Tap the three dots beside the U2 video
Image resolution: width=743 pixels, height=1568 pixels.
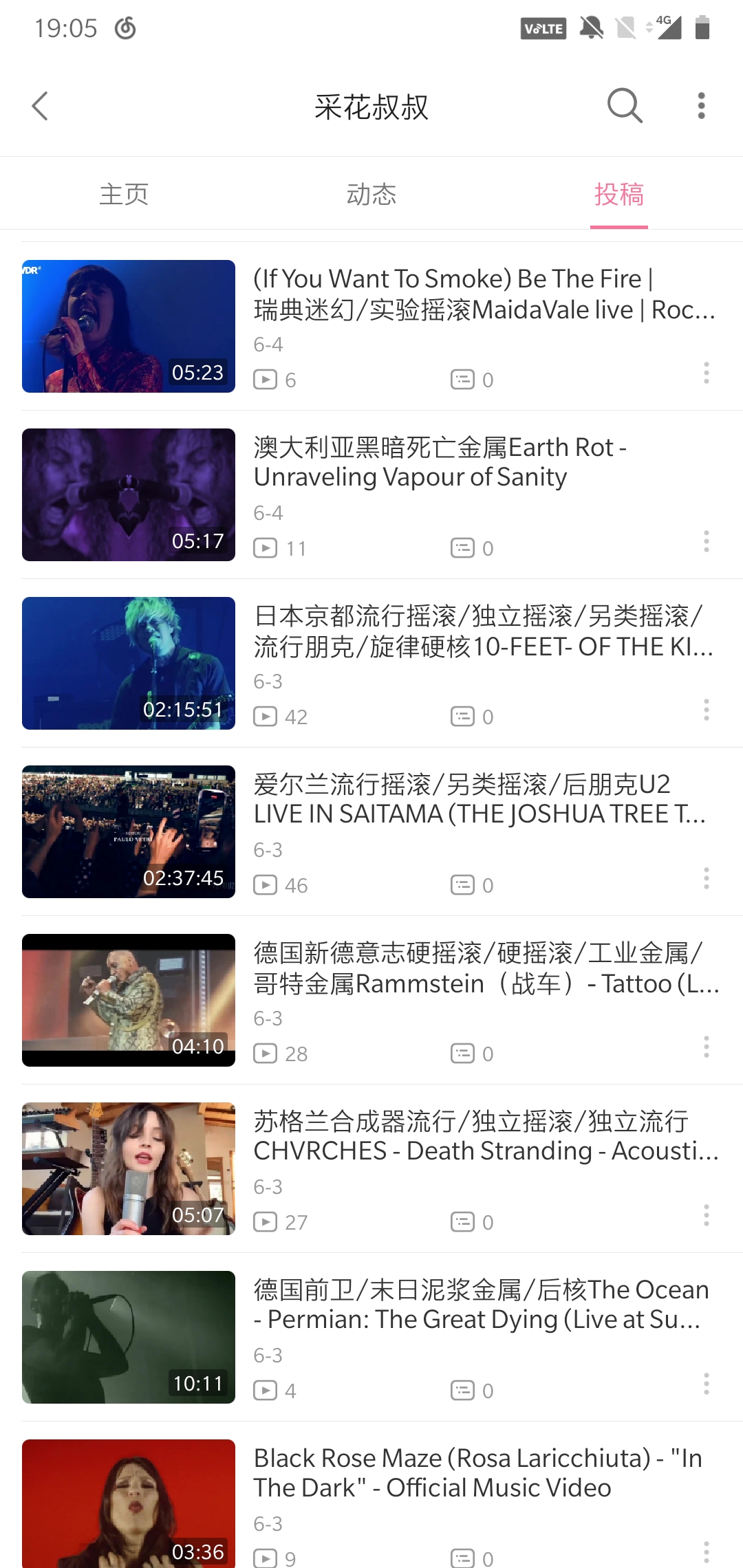point(706,878)
